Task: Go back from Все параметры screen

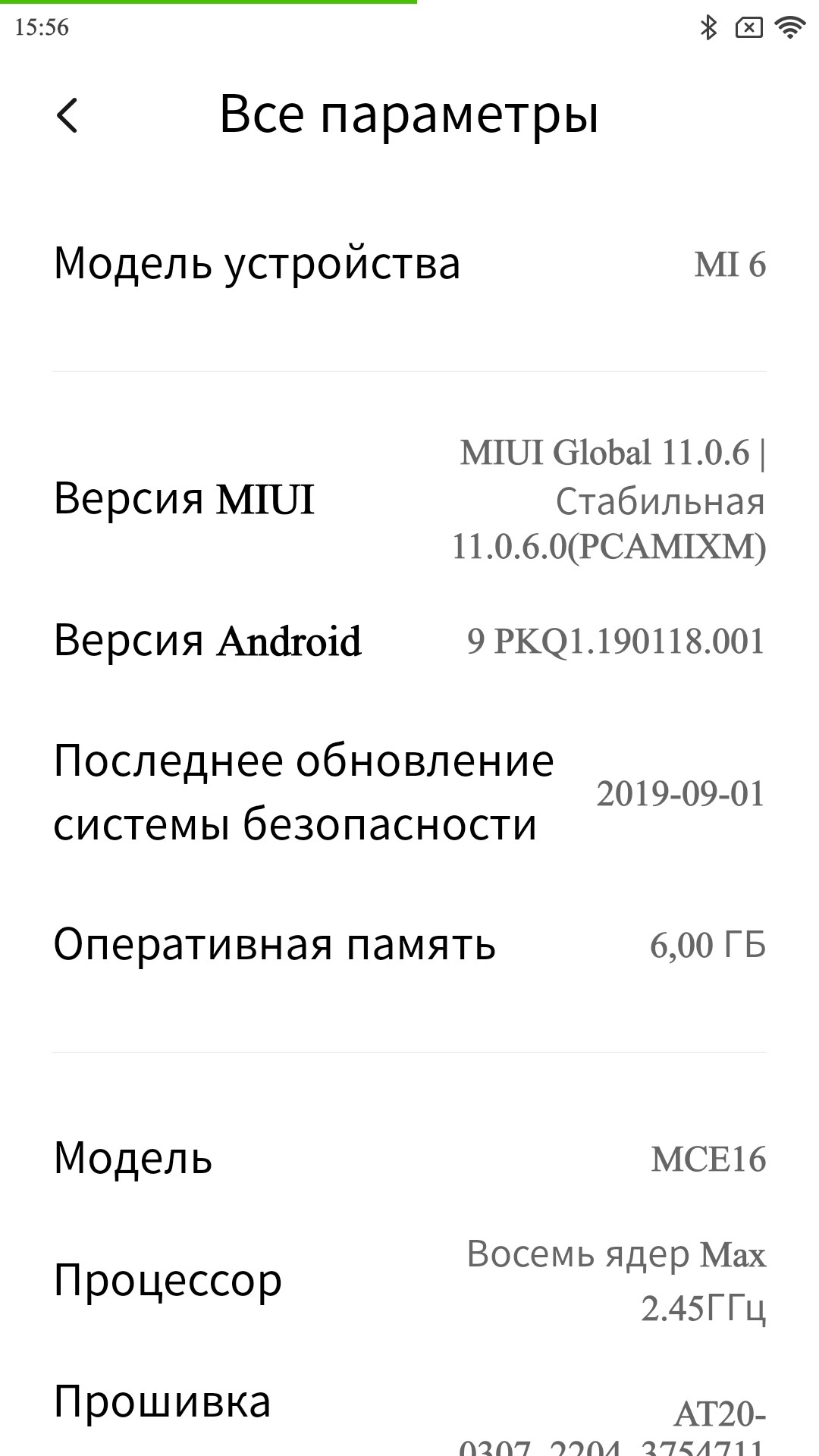Action: tap(67, 116)
